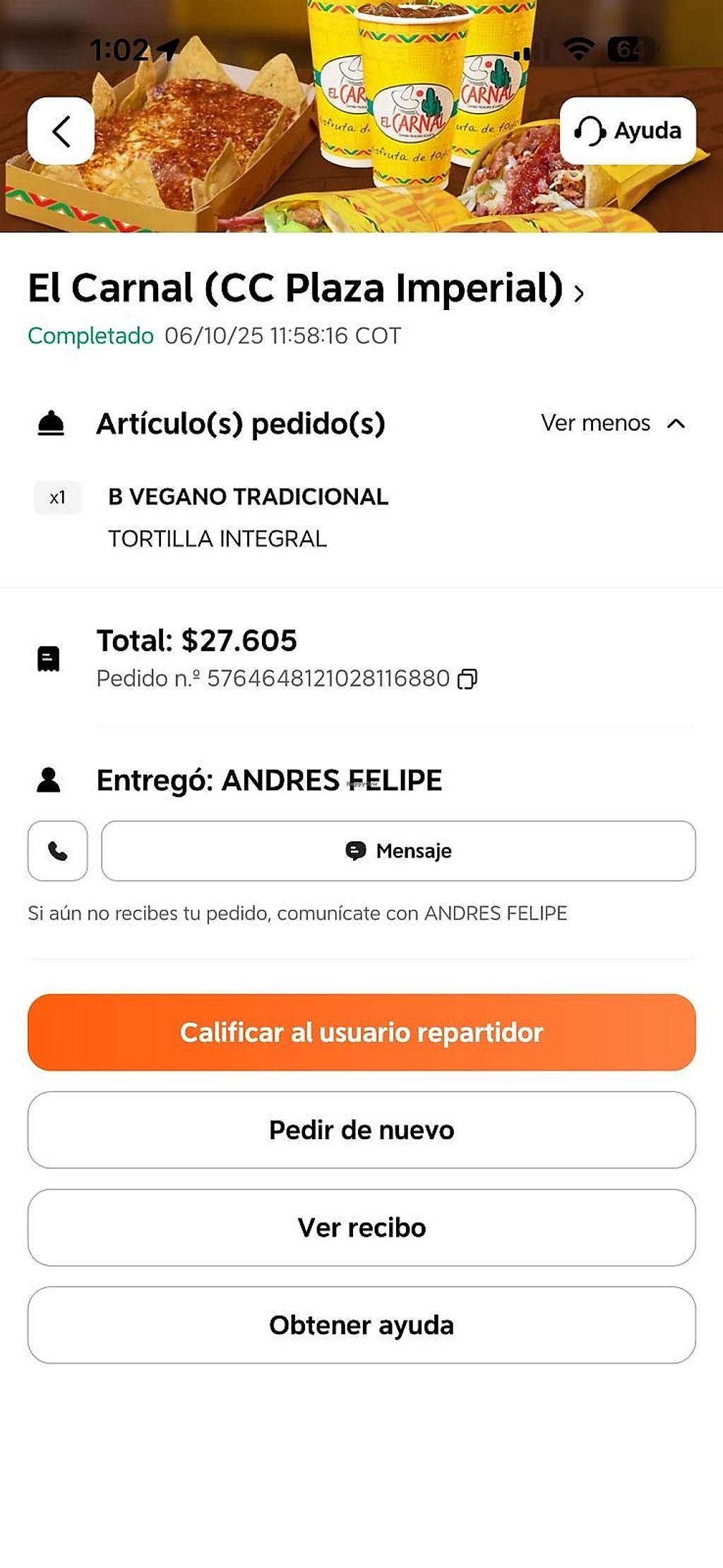Image resolution: width=723 pixels, height=1568 pixels.
Task: Send a Mensaje to the courier
Action: [398, 851]
